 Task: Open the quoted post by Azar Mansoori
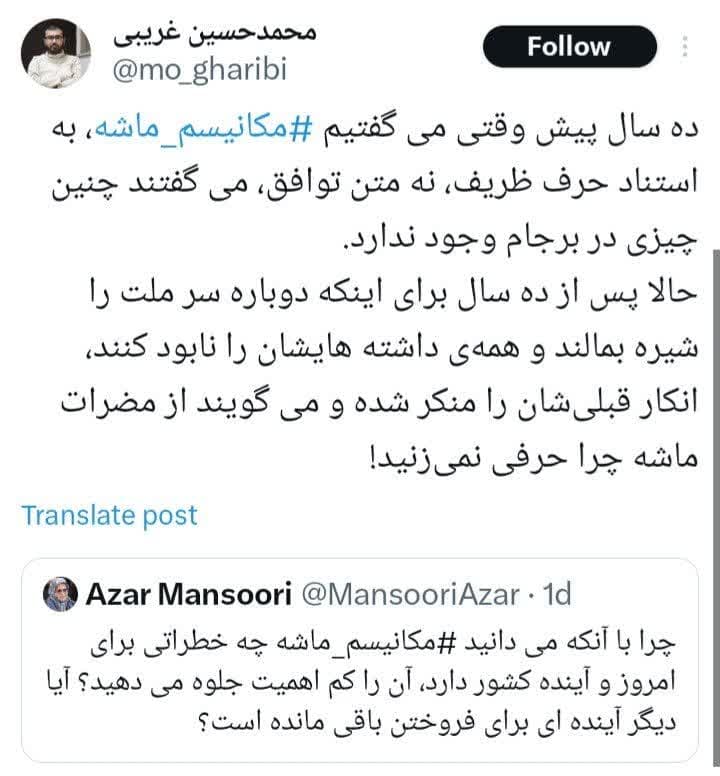pyautogui.click(x=370, y=680)
